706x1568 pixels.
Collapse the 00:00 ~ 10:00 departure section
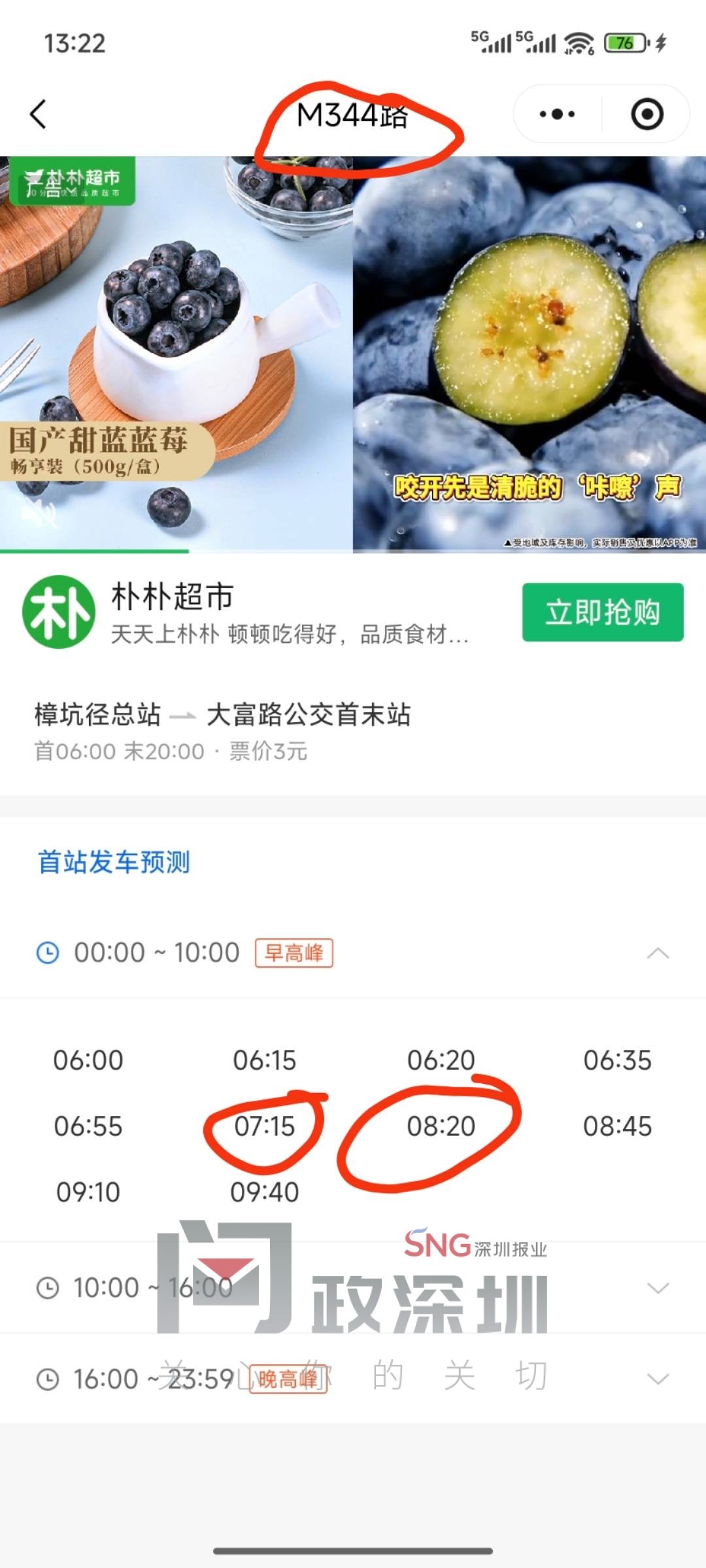(658, 953)
